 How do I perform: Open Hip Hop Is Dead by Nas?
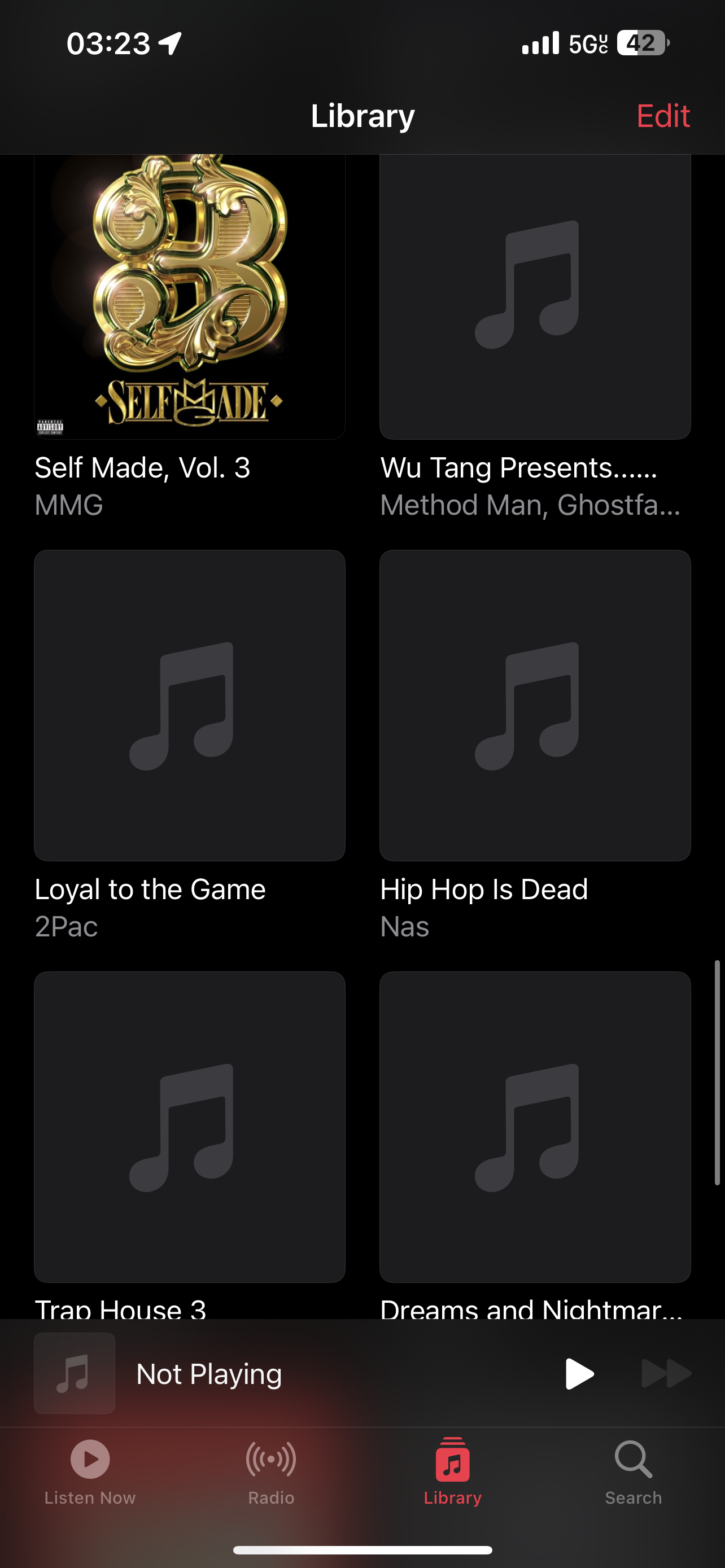pyautogui.click(x=535, y=705)
